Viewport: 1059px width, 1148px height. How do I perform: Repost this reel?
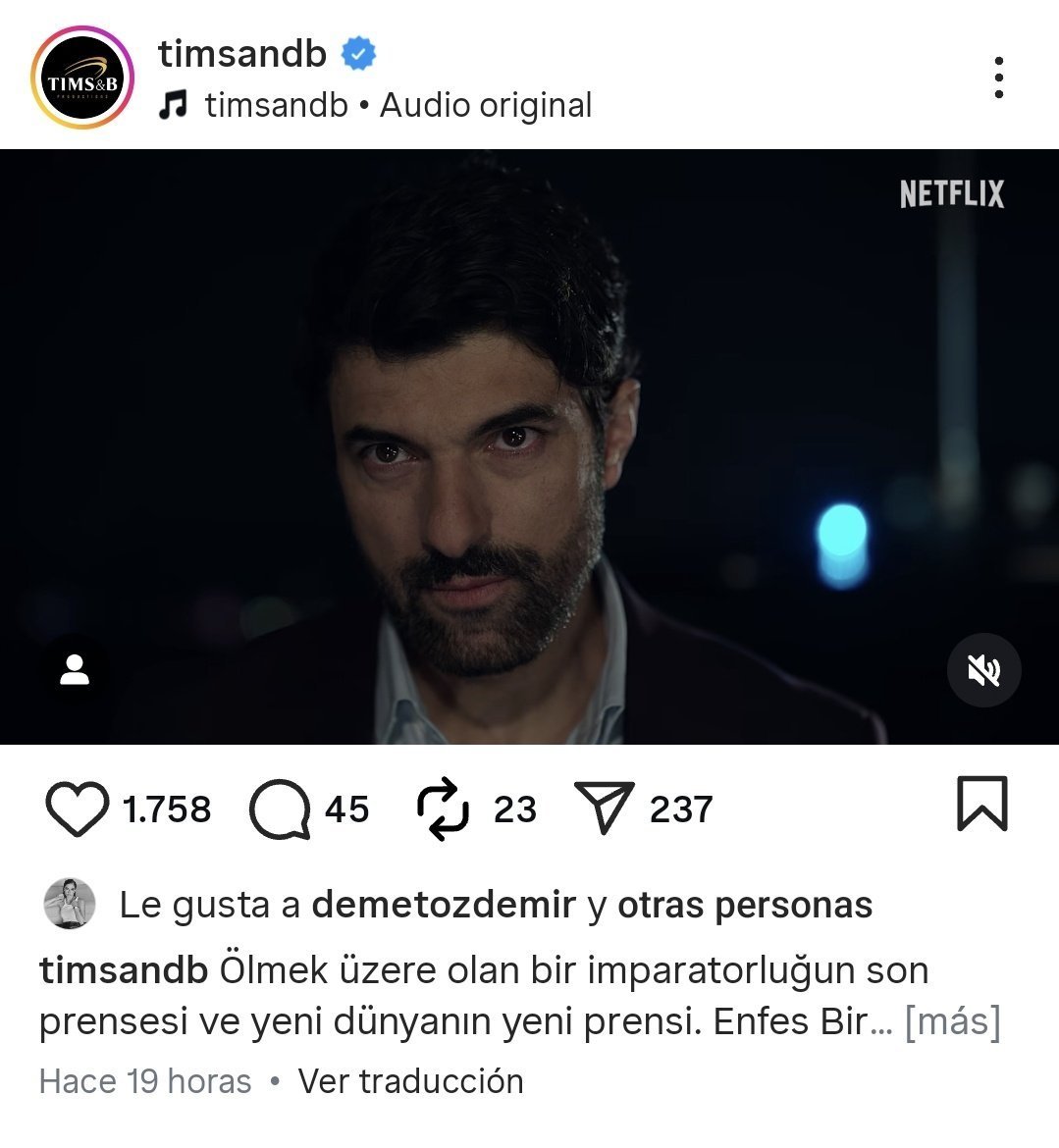tap(445, 809)
